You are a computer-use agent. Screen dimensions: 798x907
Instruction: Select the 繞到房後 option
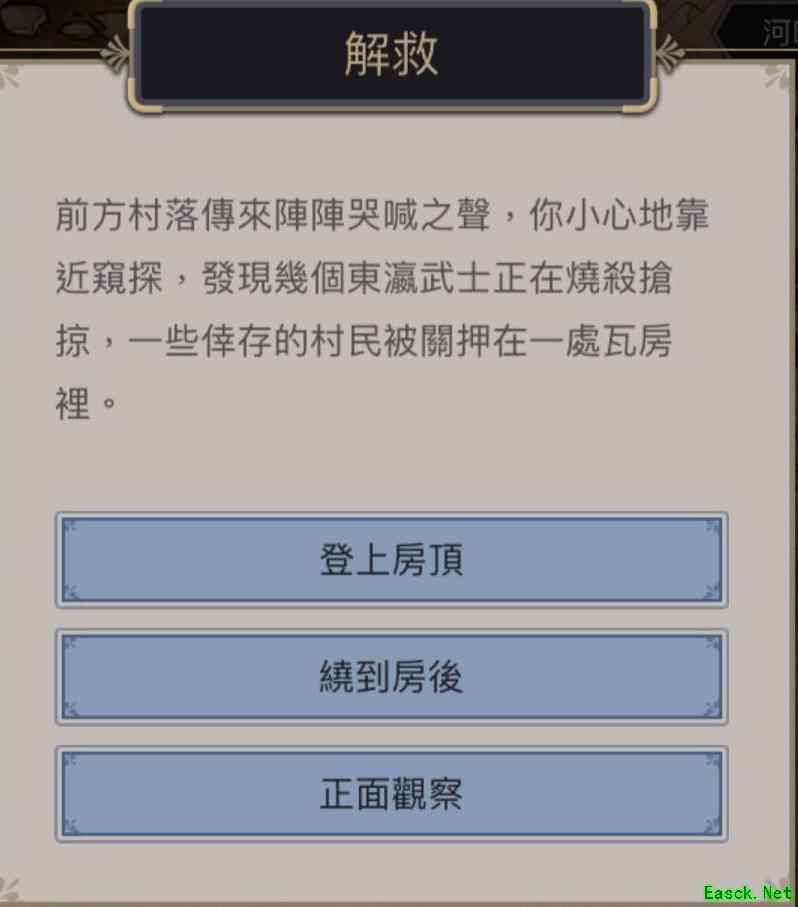(x=391, y=677)
